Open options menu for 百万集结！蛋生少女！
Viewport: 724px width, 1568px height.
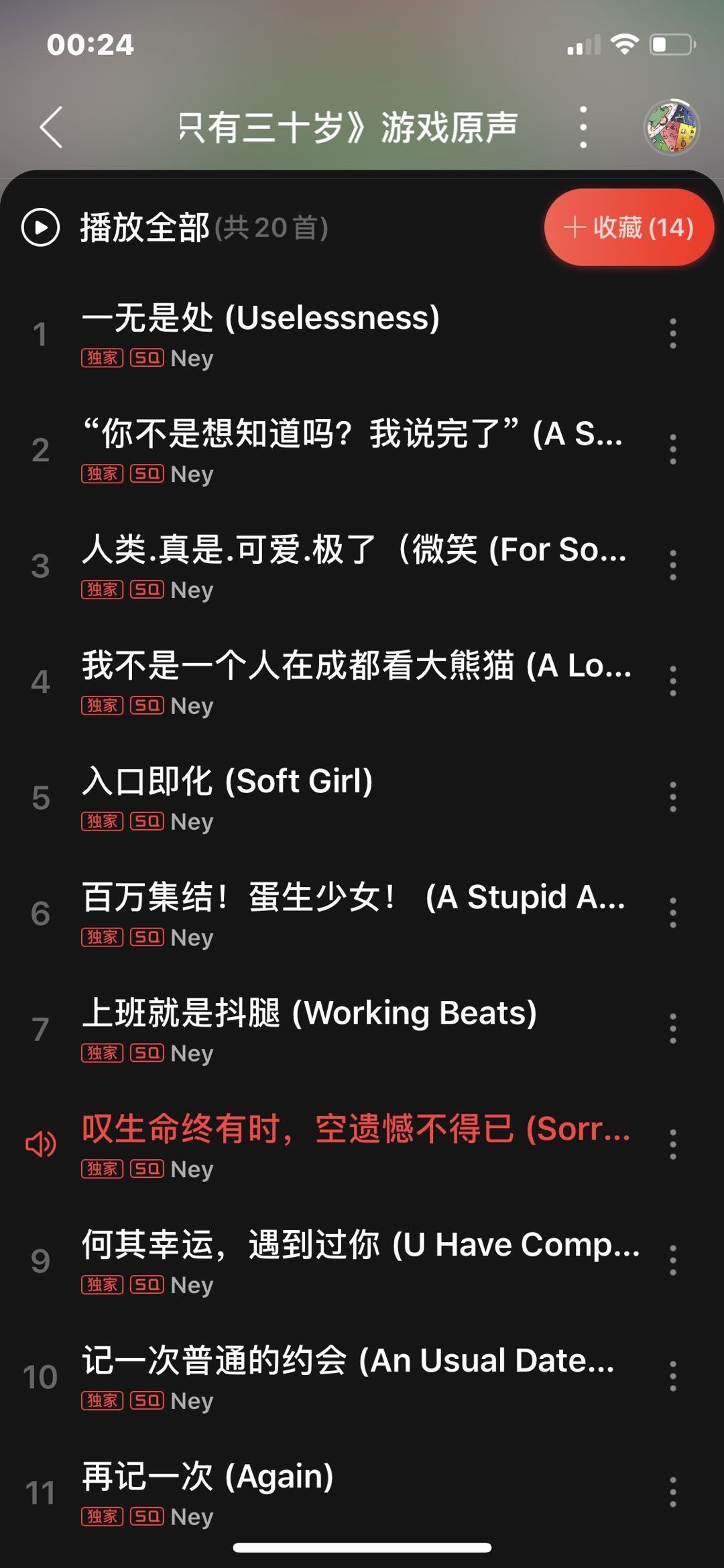tap(673, 910)
